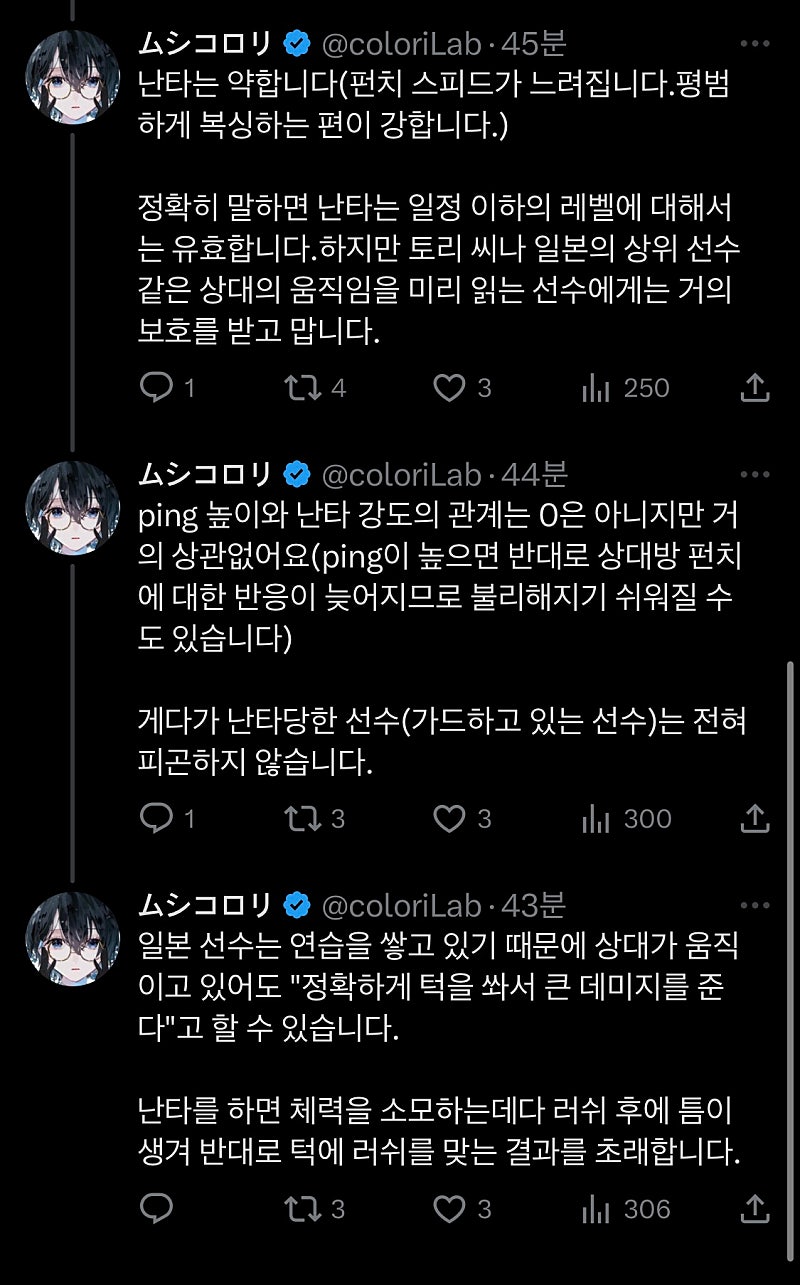This screenshot has height=1285, width=800.
Task: Like the tweet posted 43분 ago
Action: [451, 1209]
